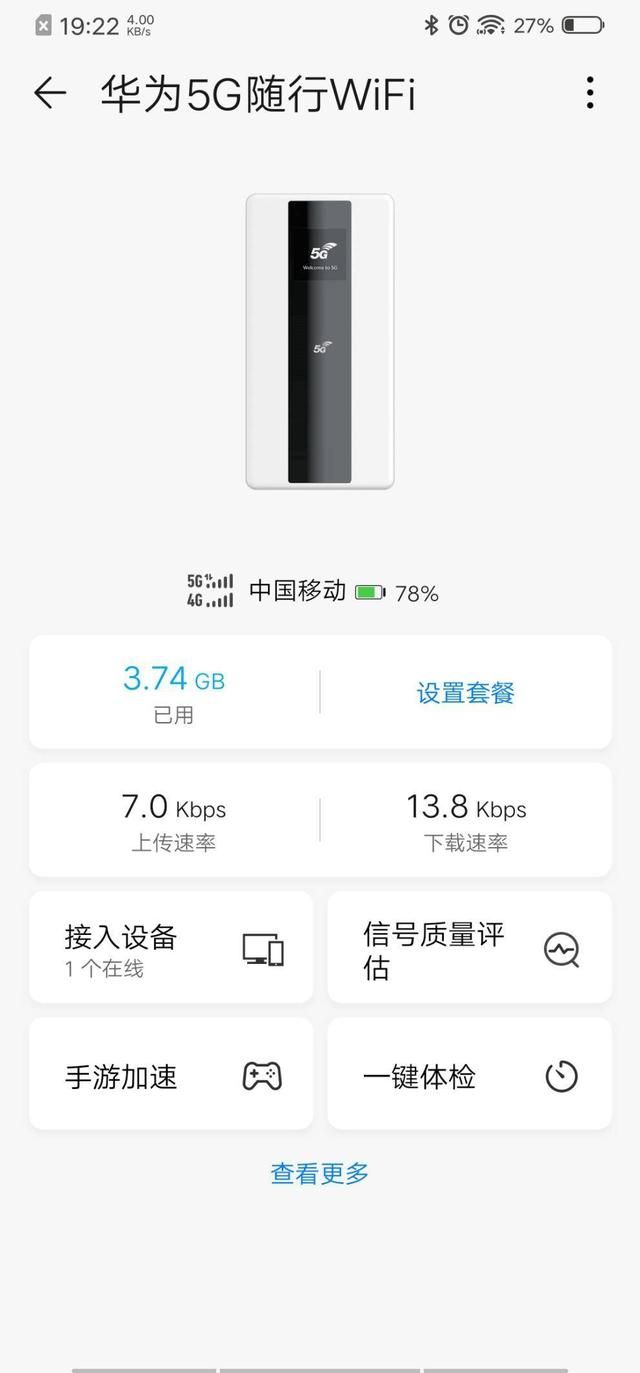This screenshot has width=640, height=1373.
Task: Go back using the top-left arrow
Action: pos(50,94)
